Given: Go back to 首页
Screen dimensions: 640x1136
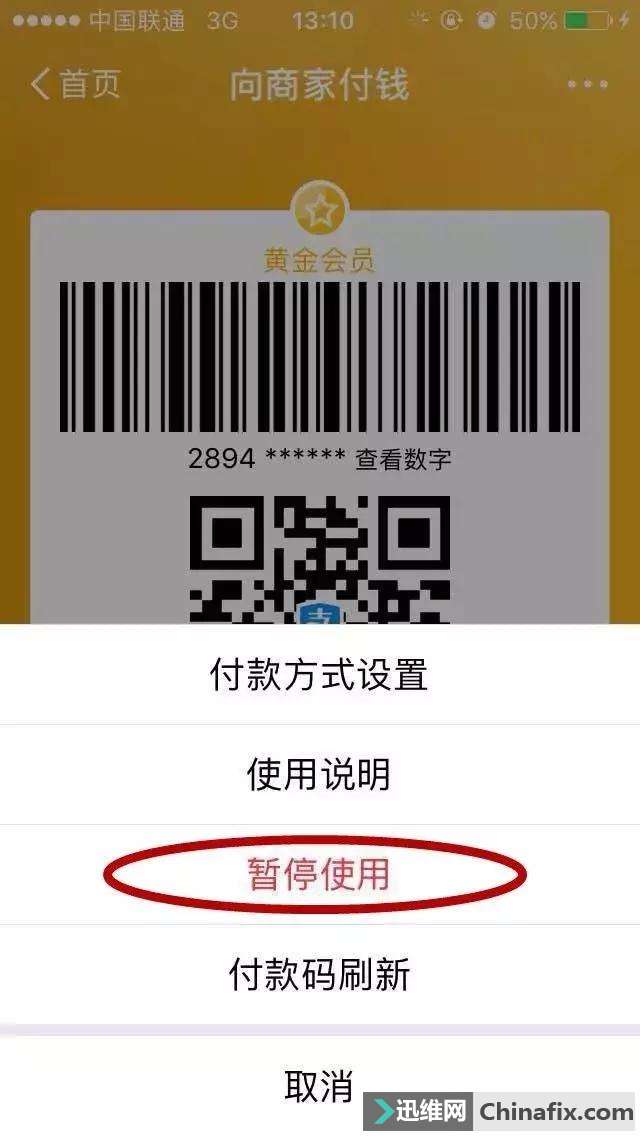Looking at the screenshot, I should point(76,84).
